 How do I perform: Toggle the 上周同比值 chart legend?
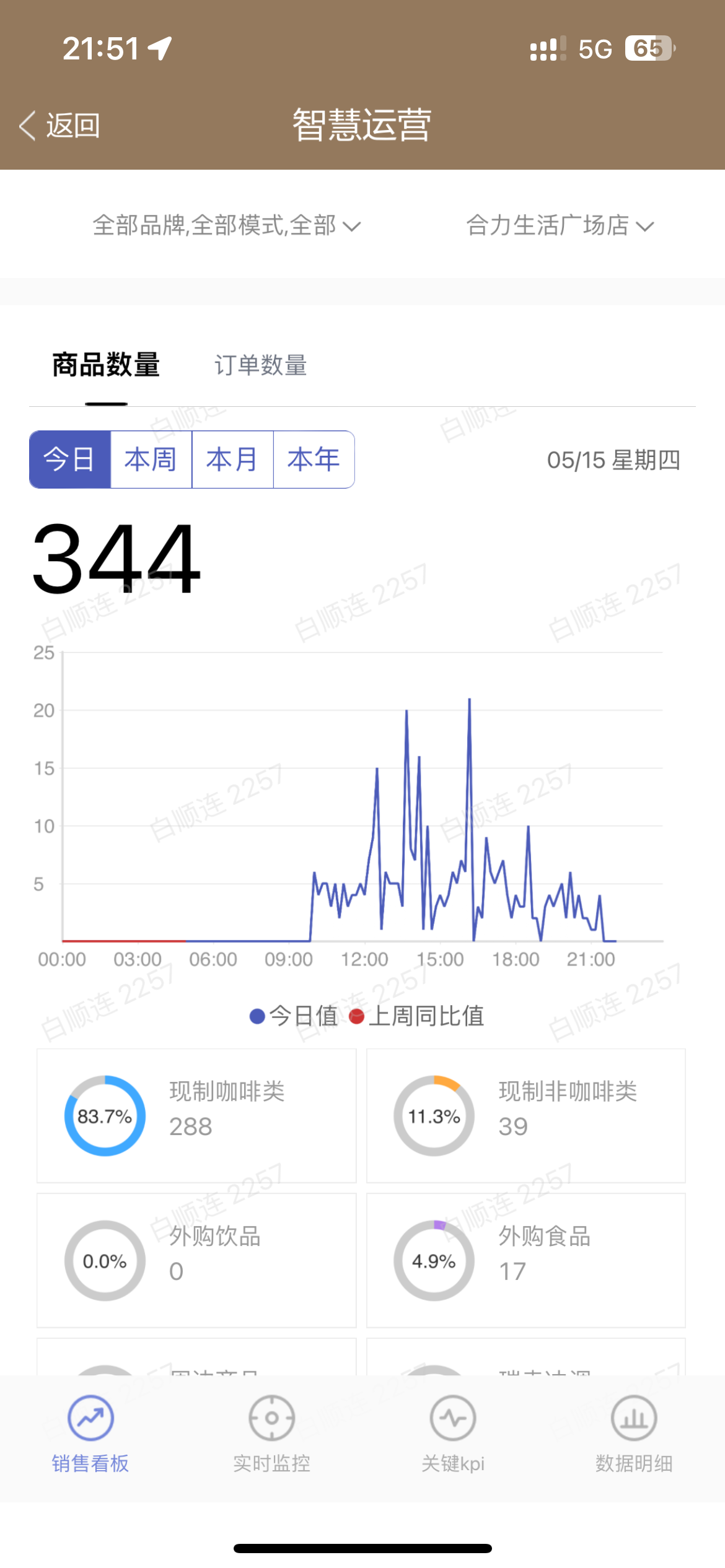418,1016
